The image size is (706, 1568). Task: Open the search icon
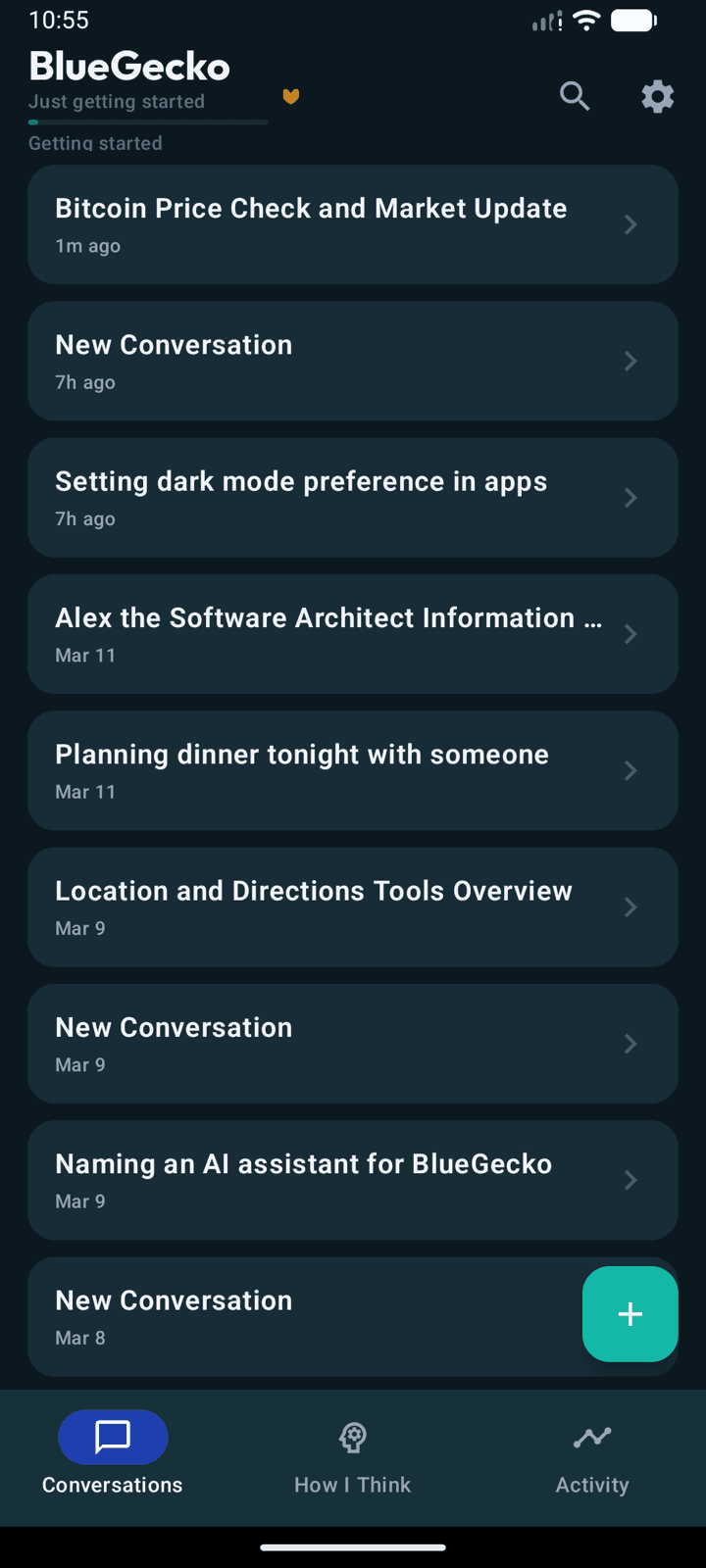coord(575,96)
